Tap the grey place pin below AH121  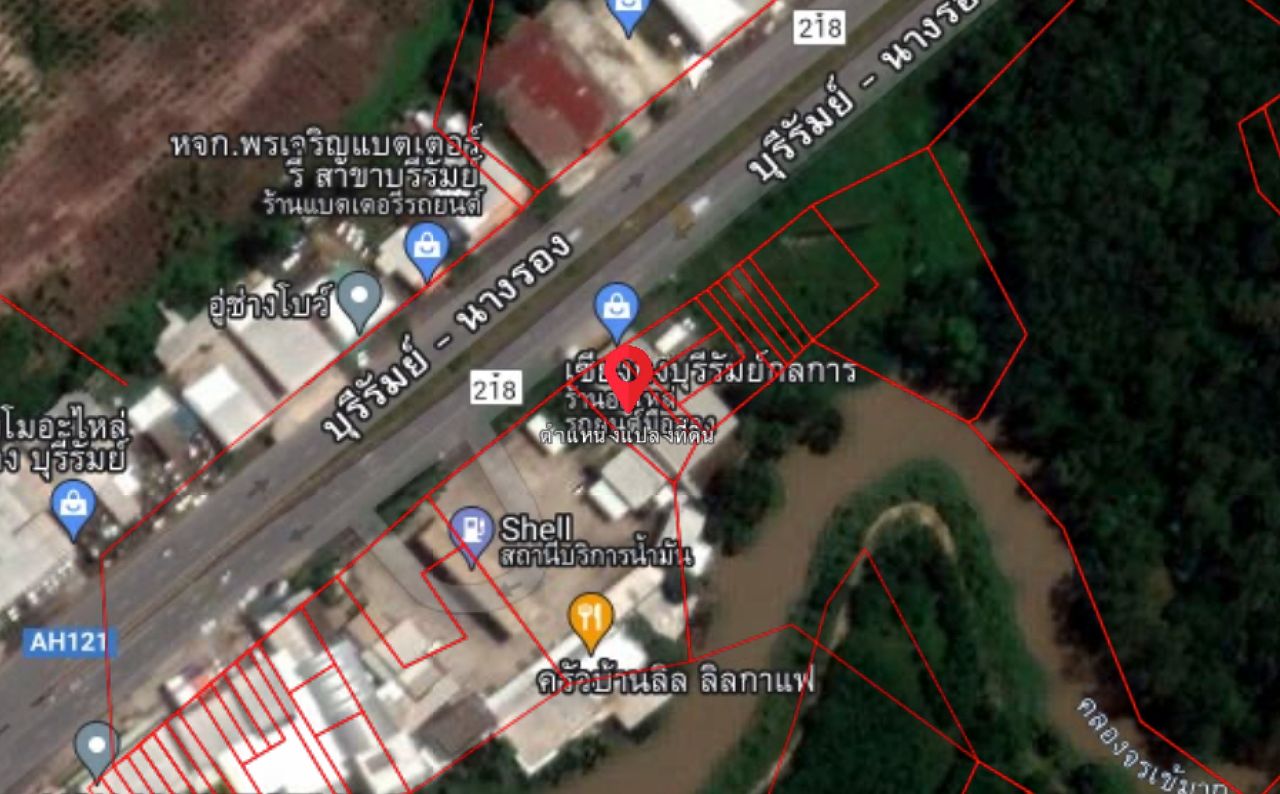tap(96, 746)
